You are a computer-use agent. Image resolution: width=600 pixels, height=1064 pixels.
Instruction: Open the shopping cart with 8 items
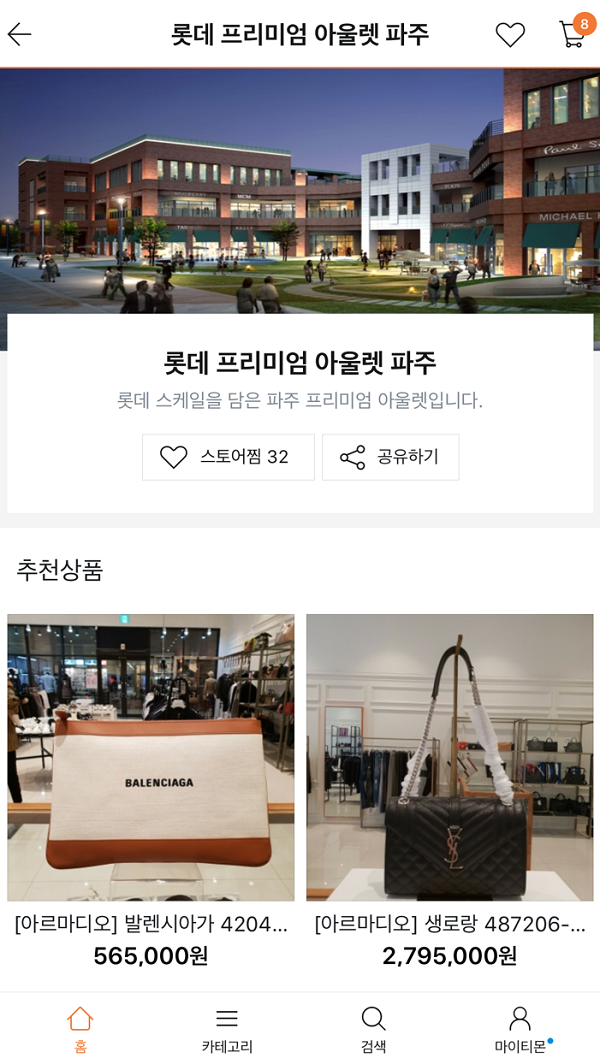[572, 34]
